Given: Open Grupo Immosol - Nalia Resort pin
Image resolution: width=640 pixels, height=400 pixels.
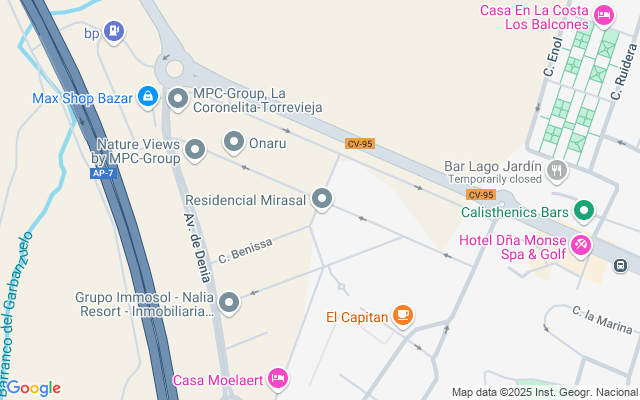Looking at the screenshot, I should pyautogui.click(x=230, y=302).
